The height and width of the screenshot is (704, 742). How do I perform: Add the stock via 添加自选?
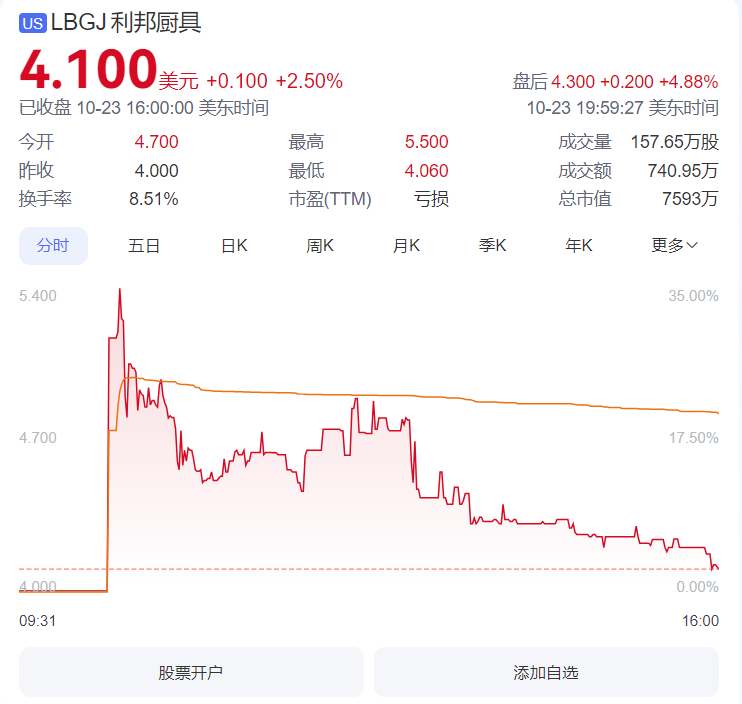coord(546,672)
